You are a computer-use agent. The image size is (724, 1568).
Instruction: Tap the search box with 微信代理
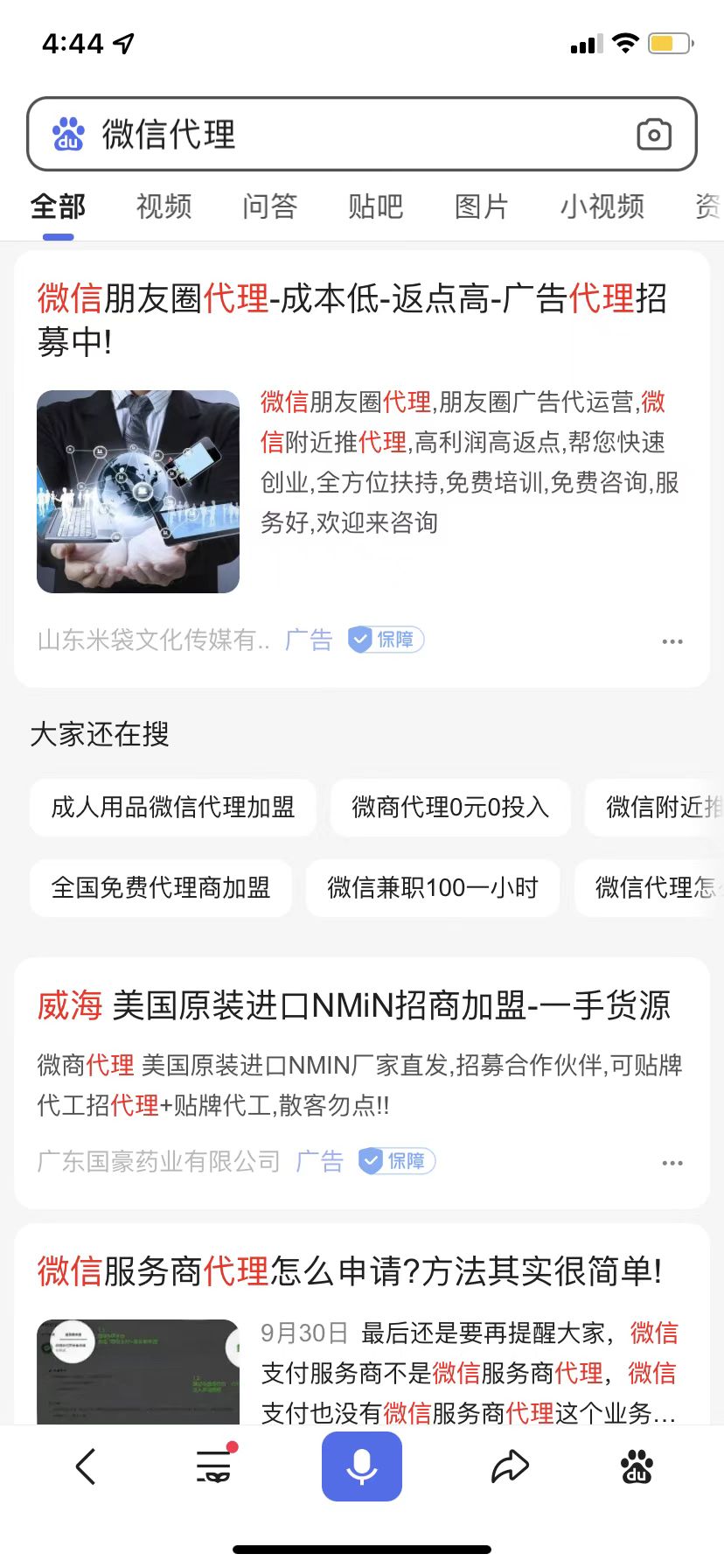click(350, 135)
